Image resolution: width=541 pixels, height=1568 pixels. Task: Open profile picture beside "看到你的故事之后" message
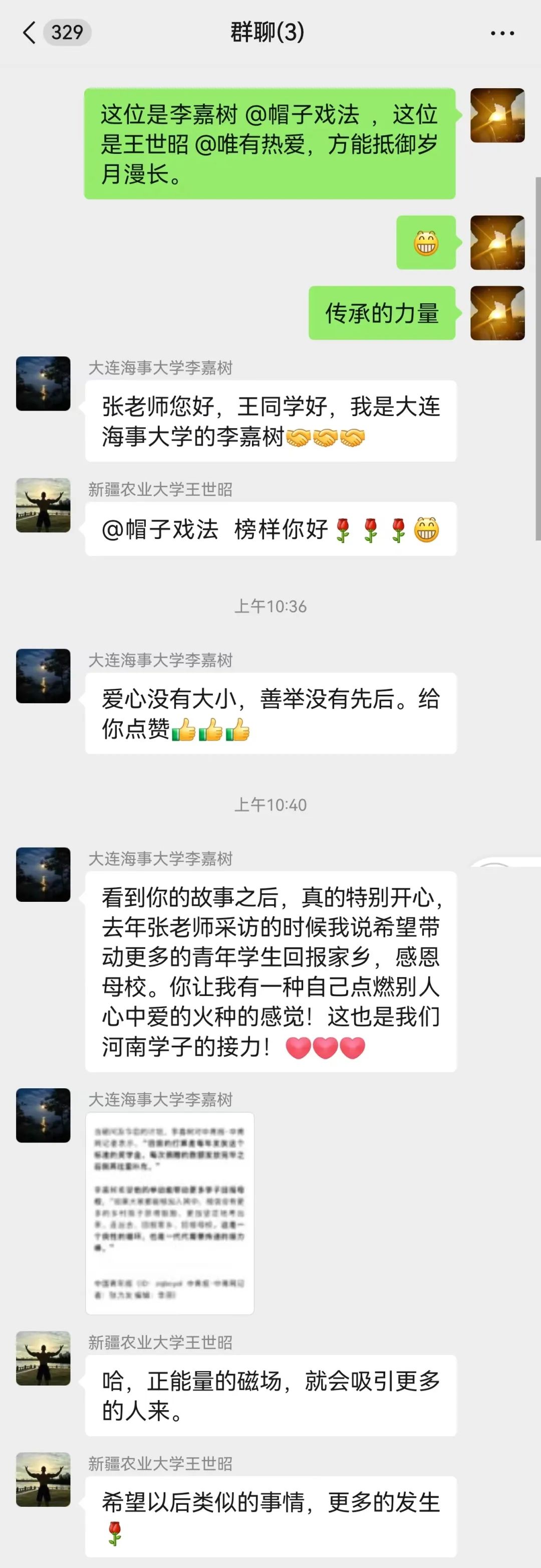tap(43, 874)
